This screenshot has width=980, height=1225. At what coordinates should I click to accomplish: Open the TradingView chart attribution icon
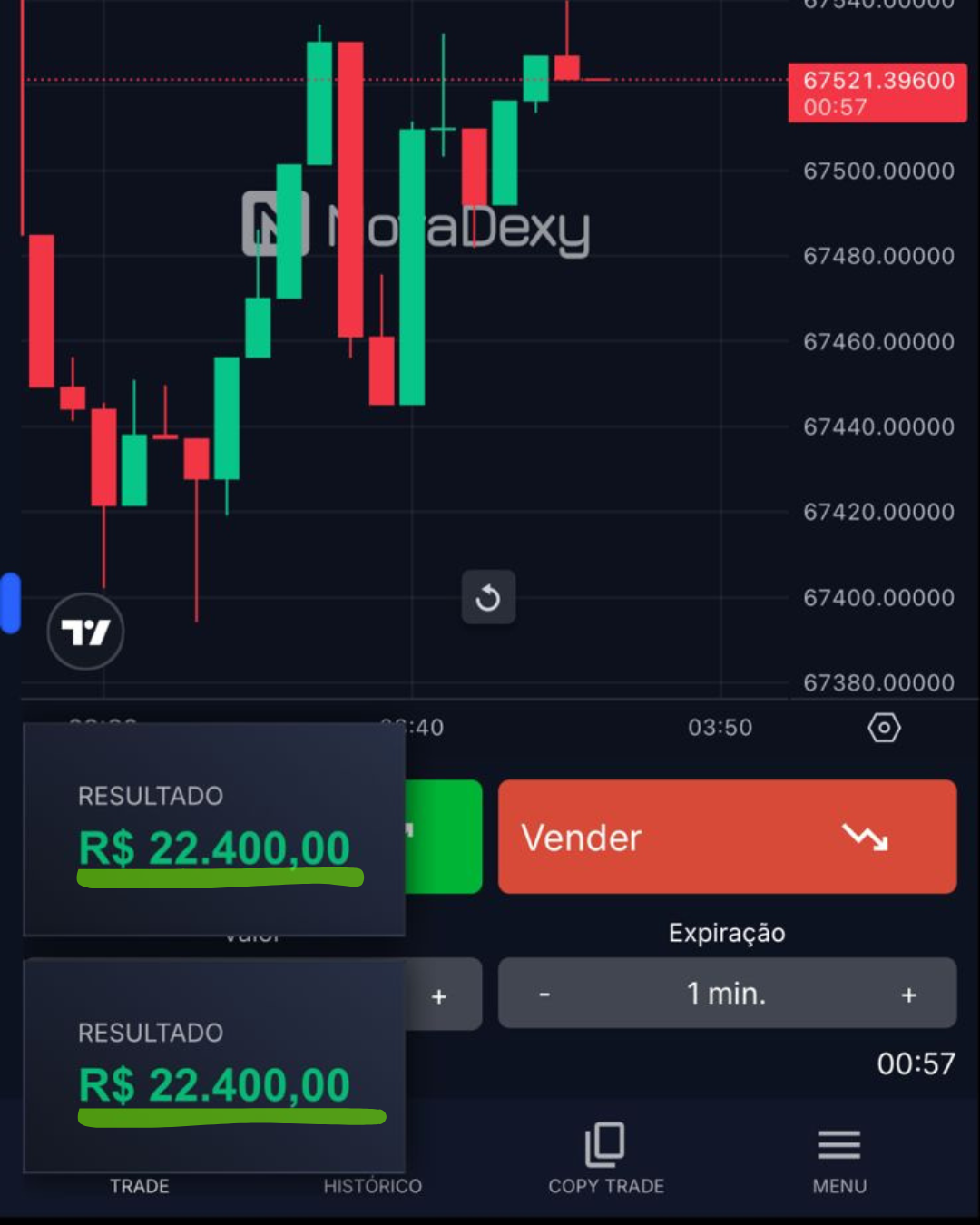click(x=84, y=632)
